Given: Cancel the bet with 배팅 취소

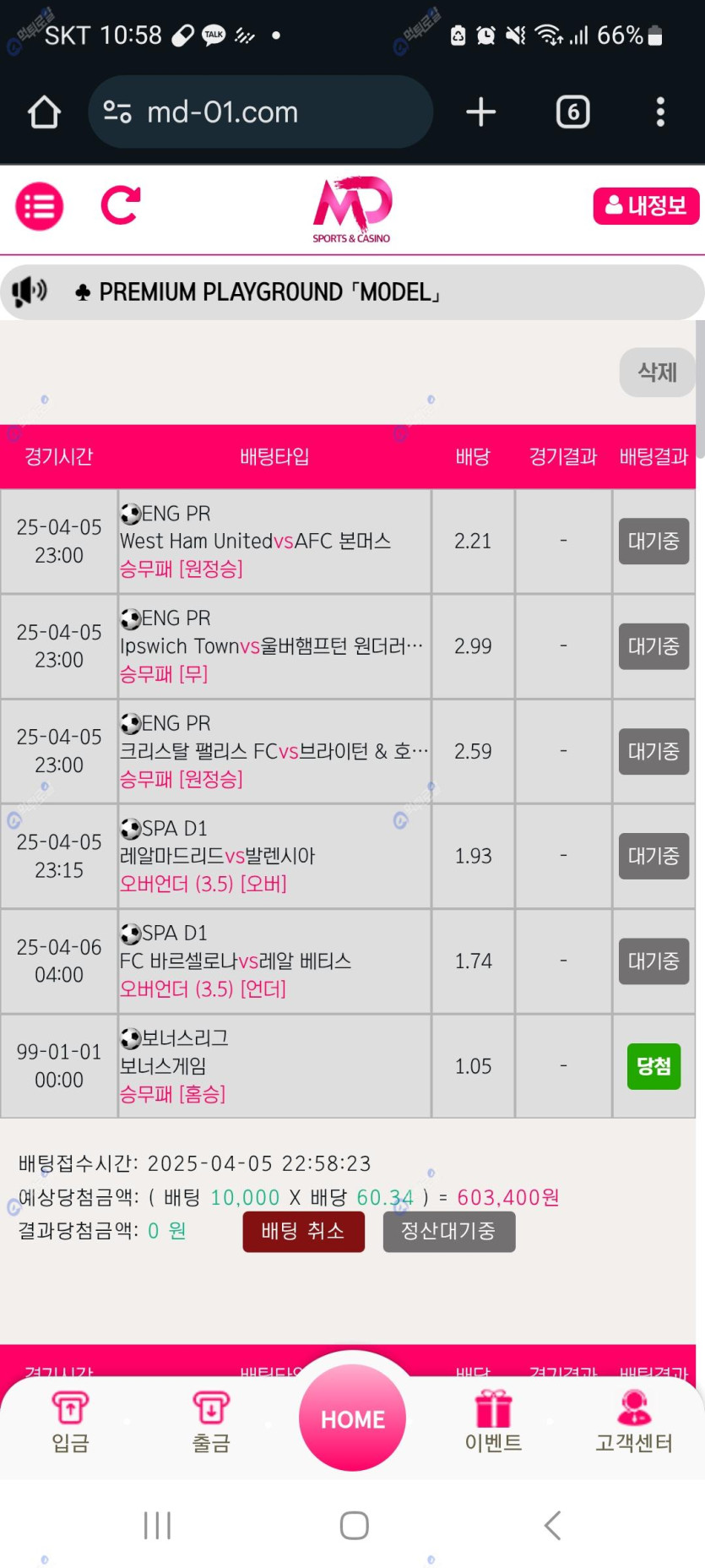Looking at the screenshot, I should click(304, 1232).
